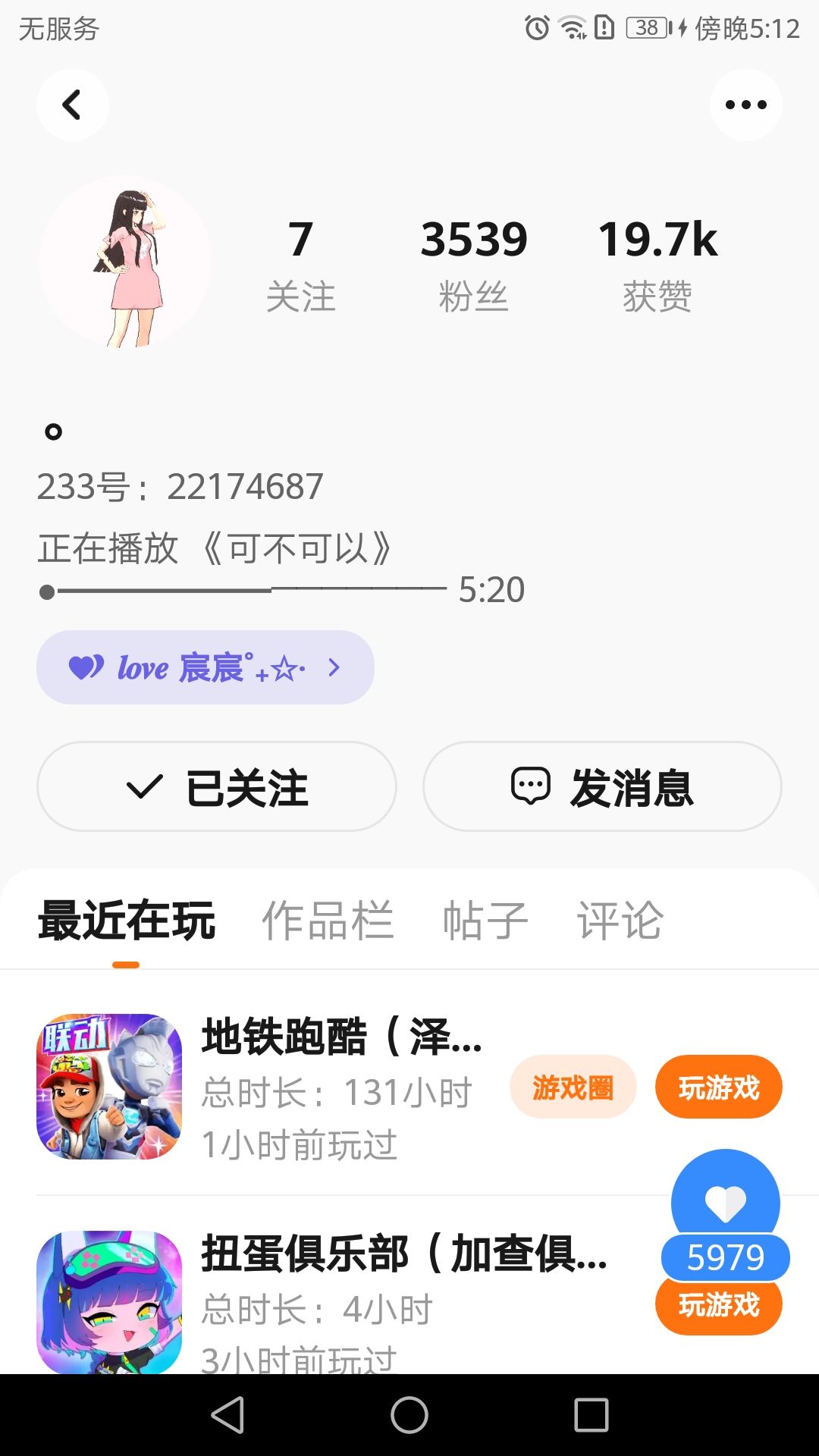The image size is (819, 1456).
Task: Send a message with 发消息
Action: tap(602, 786)
